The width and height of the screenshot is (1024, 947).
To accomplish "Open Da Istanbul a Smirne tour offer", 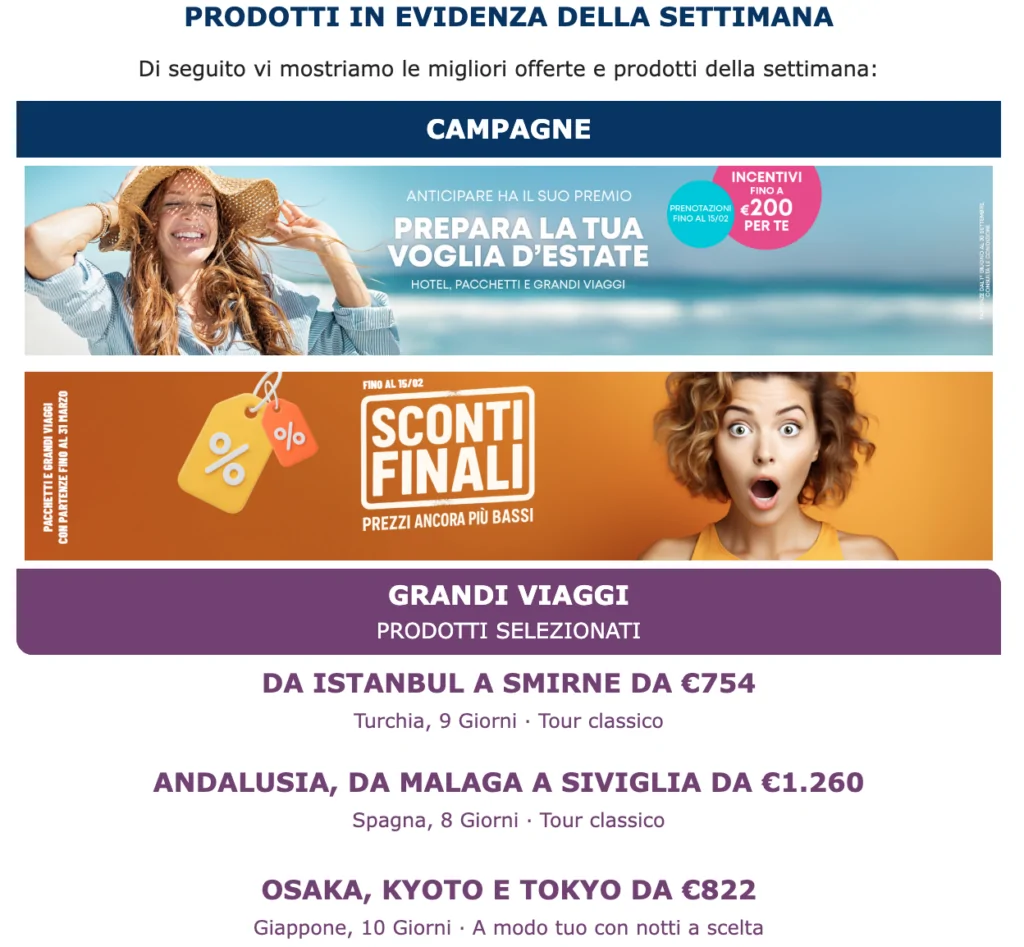I will 508,684.
